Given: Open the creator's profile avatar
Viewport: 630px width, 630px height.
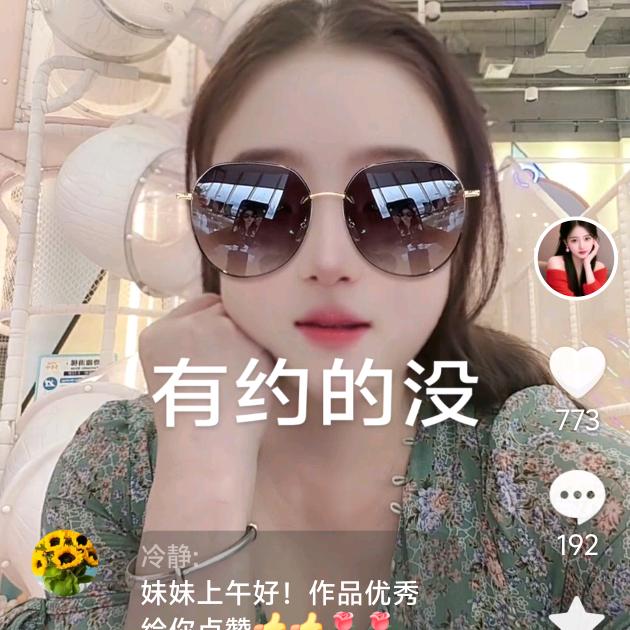Looking at the screenshot, I should [576, 258].
